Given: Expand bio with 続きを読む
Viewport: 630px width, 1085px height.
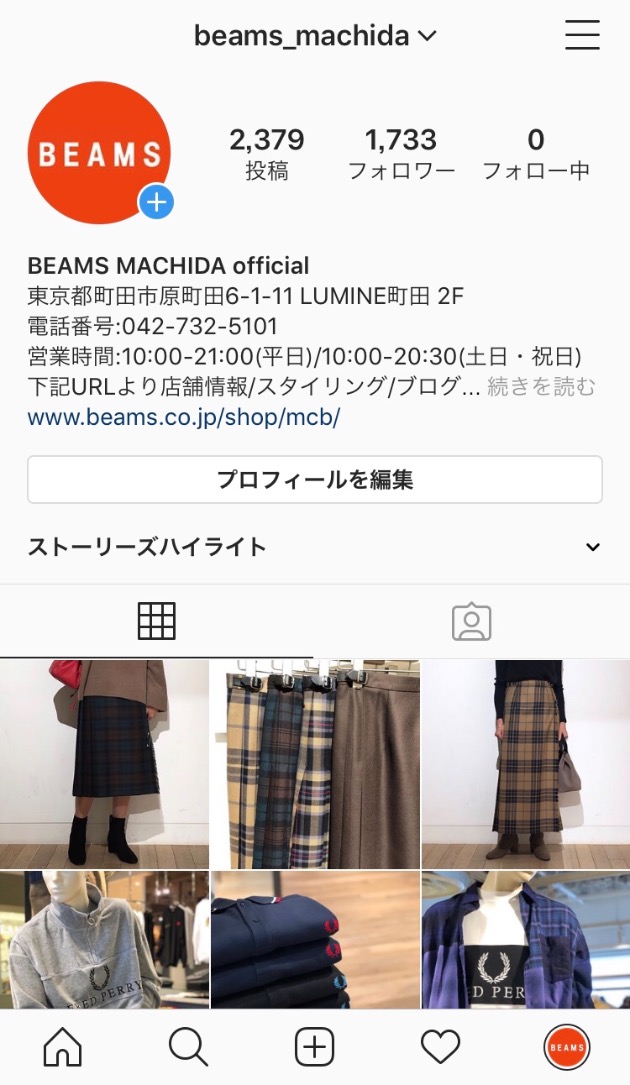Looking at the screenshot, I should pos(541,387).
